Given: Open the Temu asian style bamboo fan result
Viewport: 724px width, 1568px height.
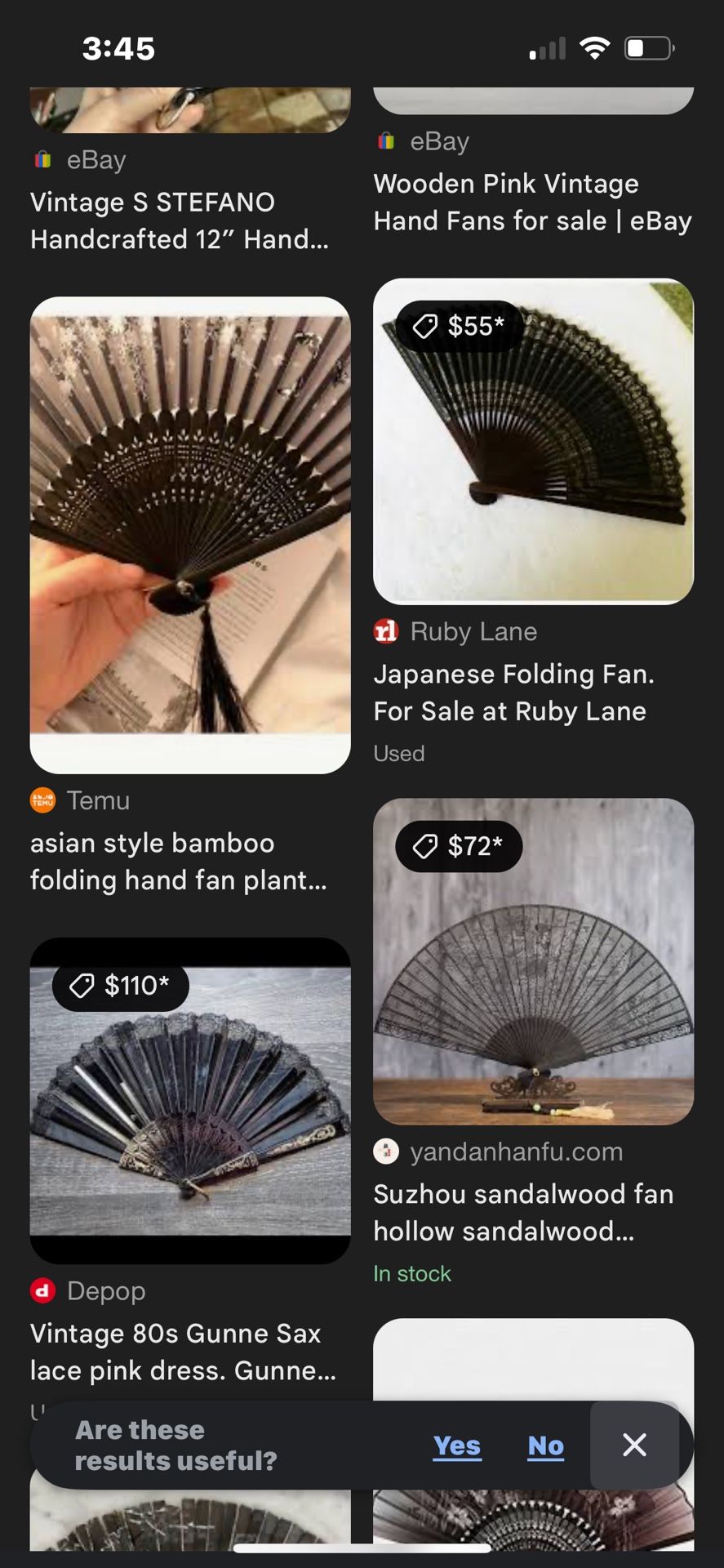Looking at the screenshot, I should 189,535.
